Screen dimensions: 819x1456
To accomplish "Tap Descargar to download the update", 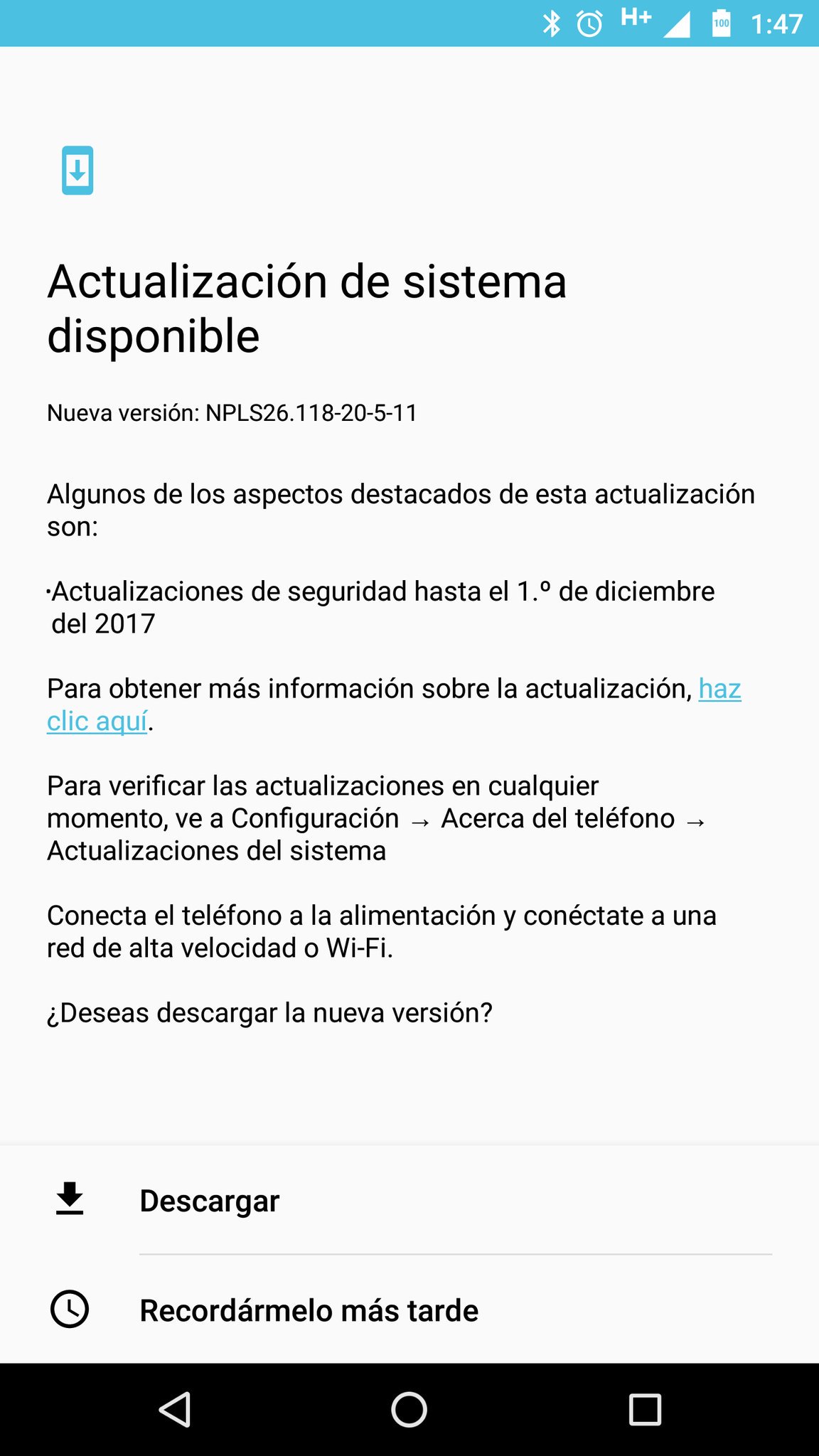I will [210, 1201].
